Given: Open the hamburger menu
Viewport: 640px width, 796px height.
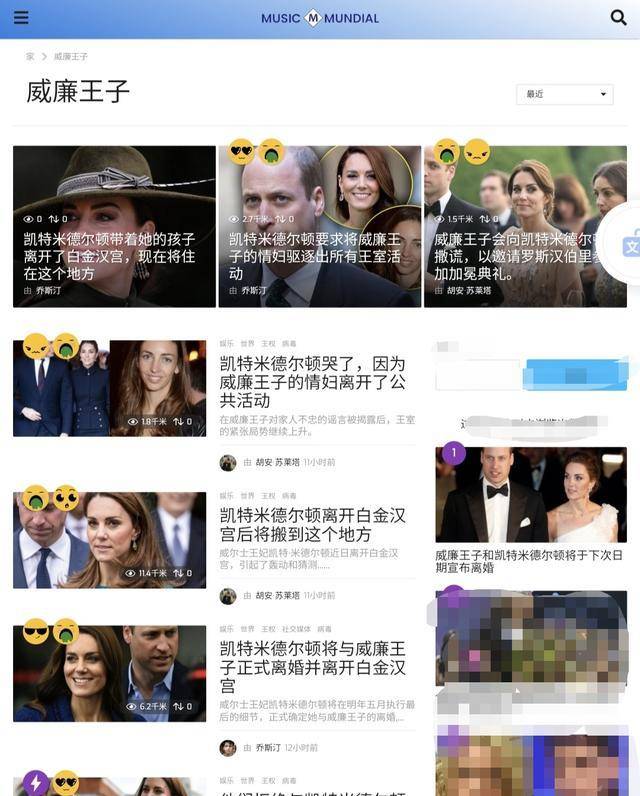Looking at the screenshot, I should coord(21,18).
